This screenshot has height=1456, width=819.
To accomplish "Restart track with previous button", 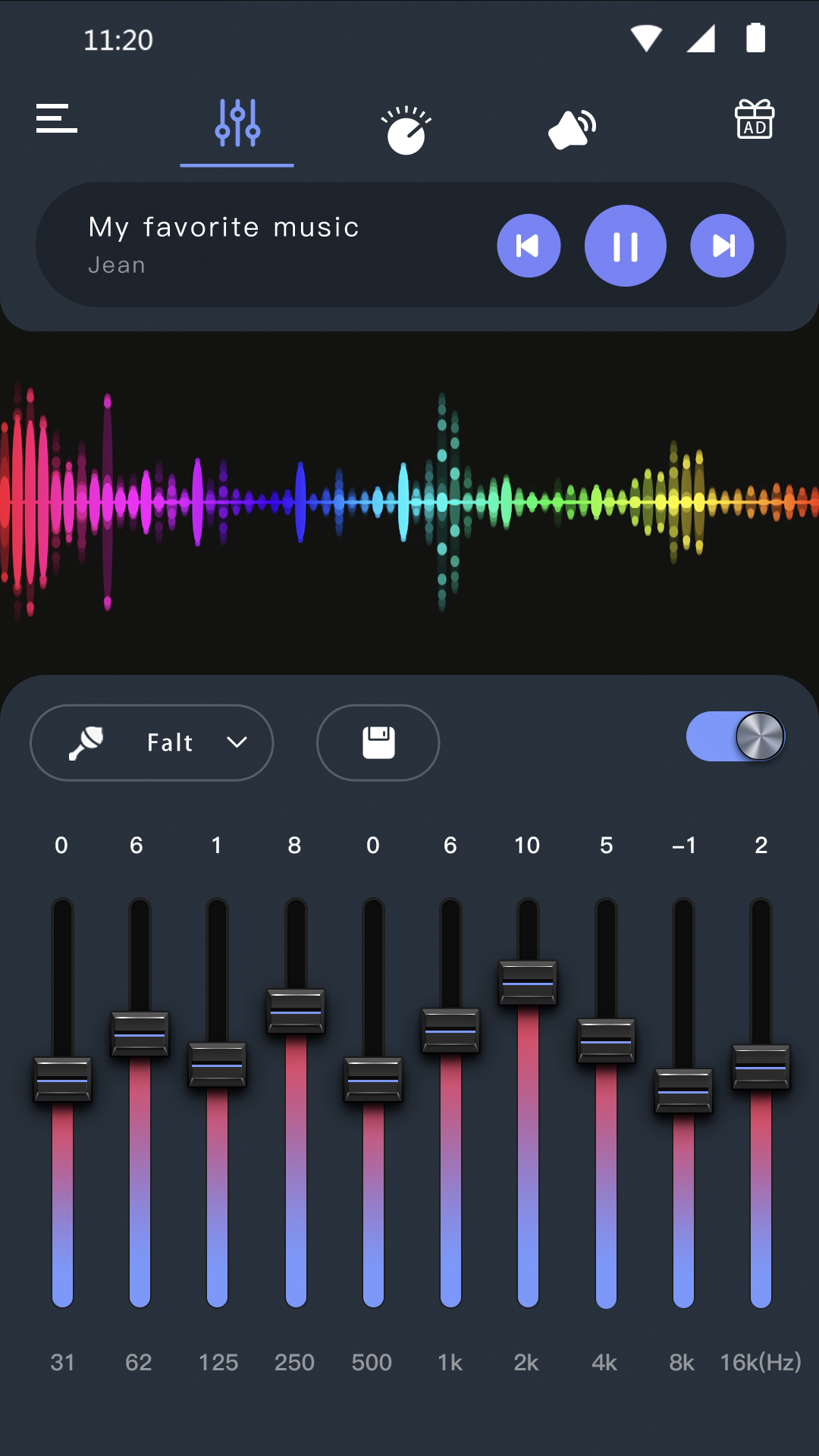I will (529, 245).
